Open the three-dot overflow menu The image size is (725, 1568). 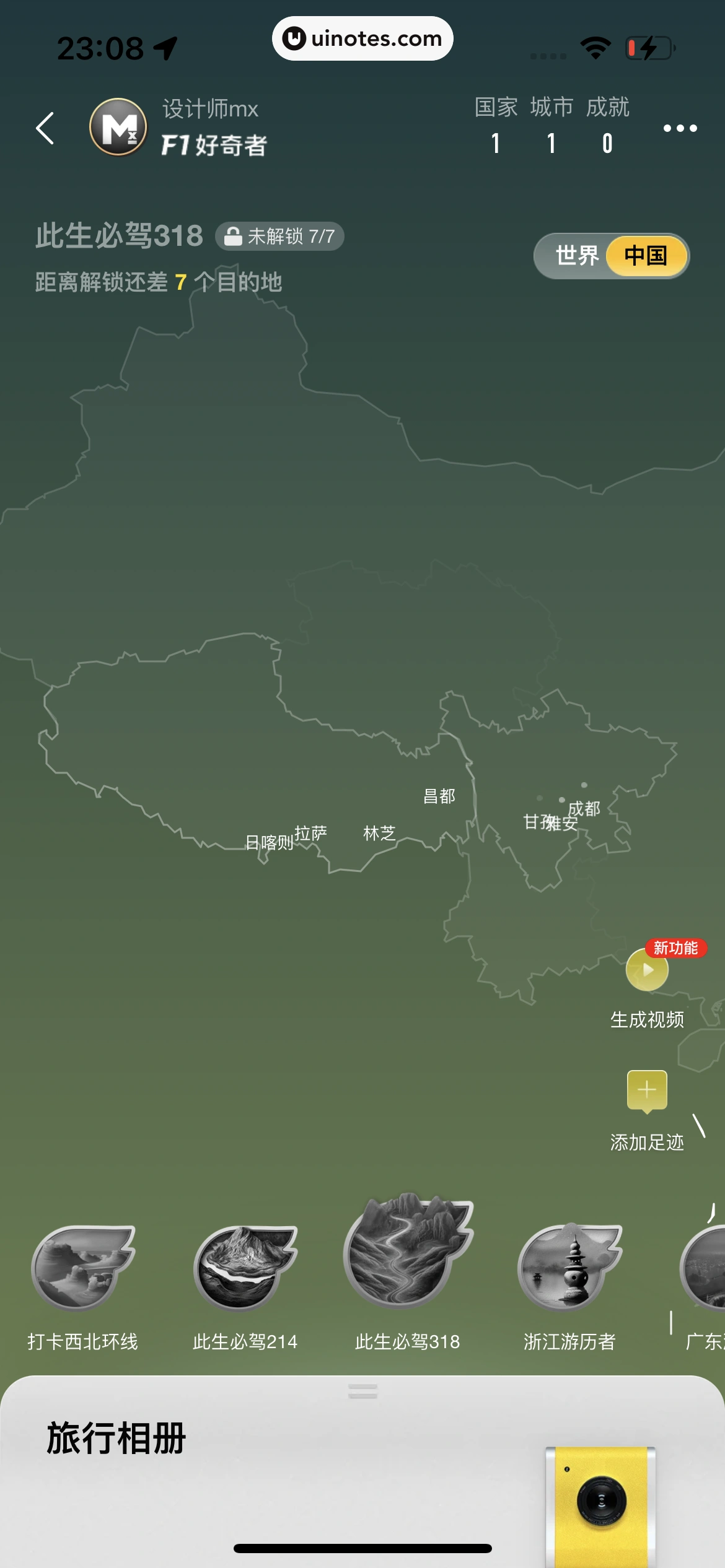[x=680, y=128]
